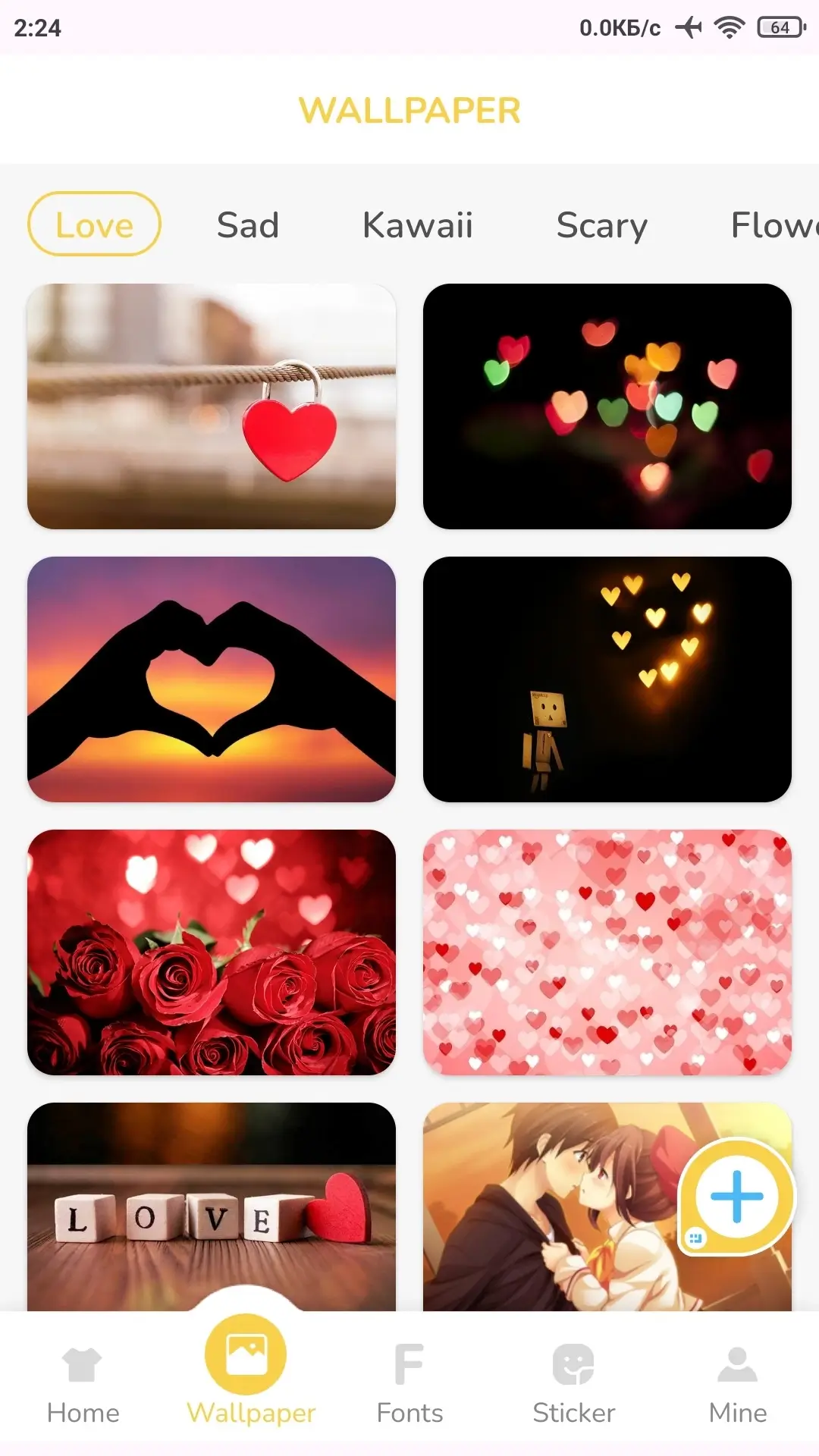The height and width of the screenshot is (1456, 819).
Task: Open the Mine profile tab
Action: point(737,1385)
